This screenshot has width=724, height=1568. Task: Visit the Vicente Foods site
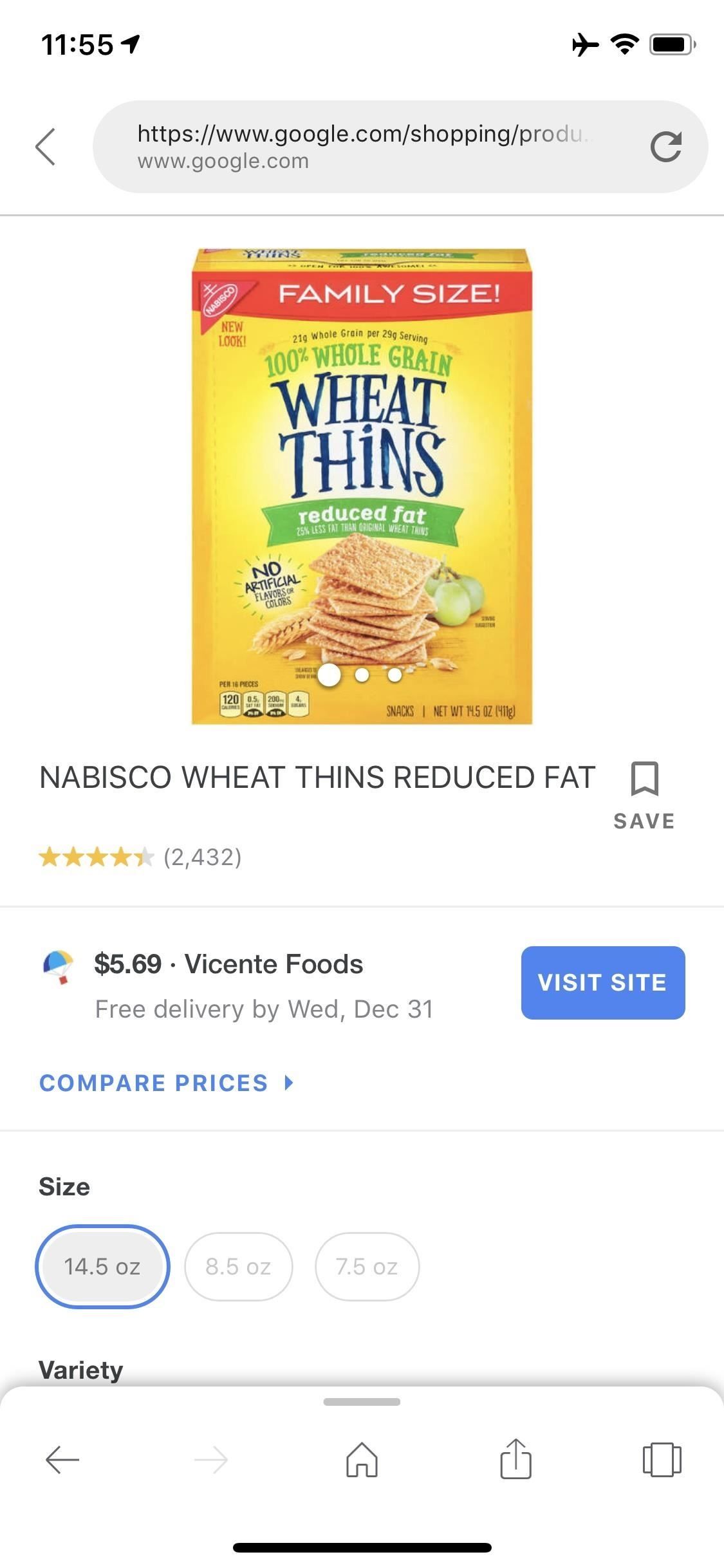(602, 982)
